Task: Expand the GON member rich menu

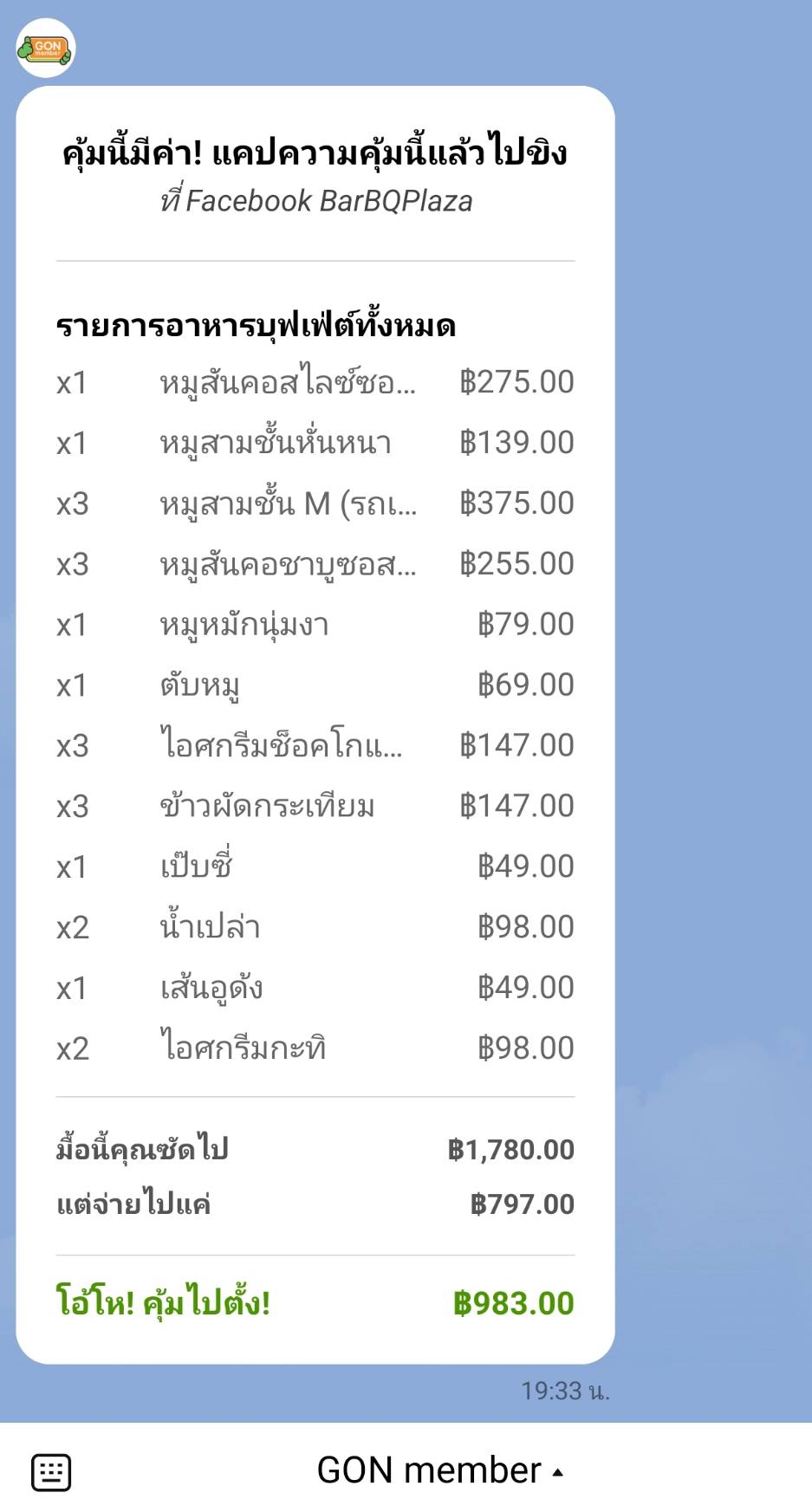Action: 440,1470
